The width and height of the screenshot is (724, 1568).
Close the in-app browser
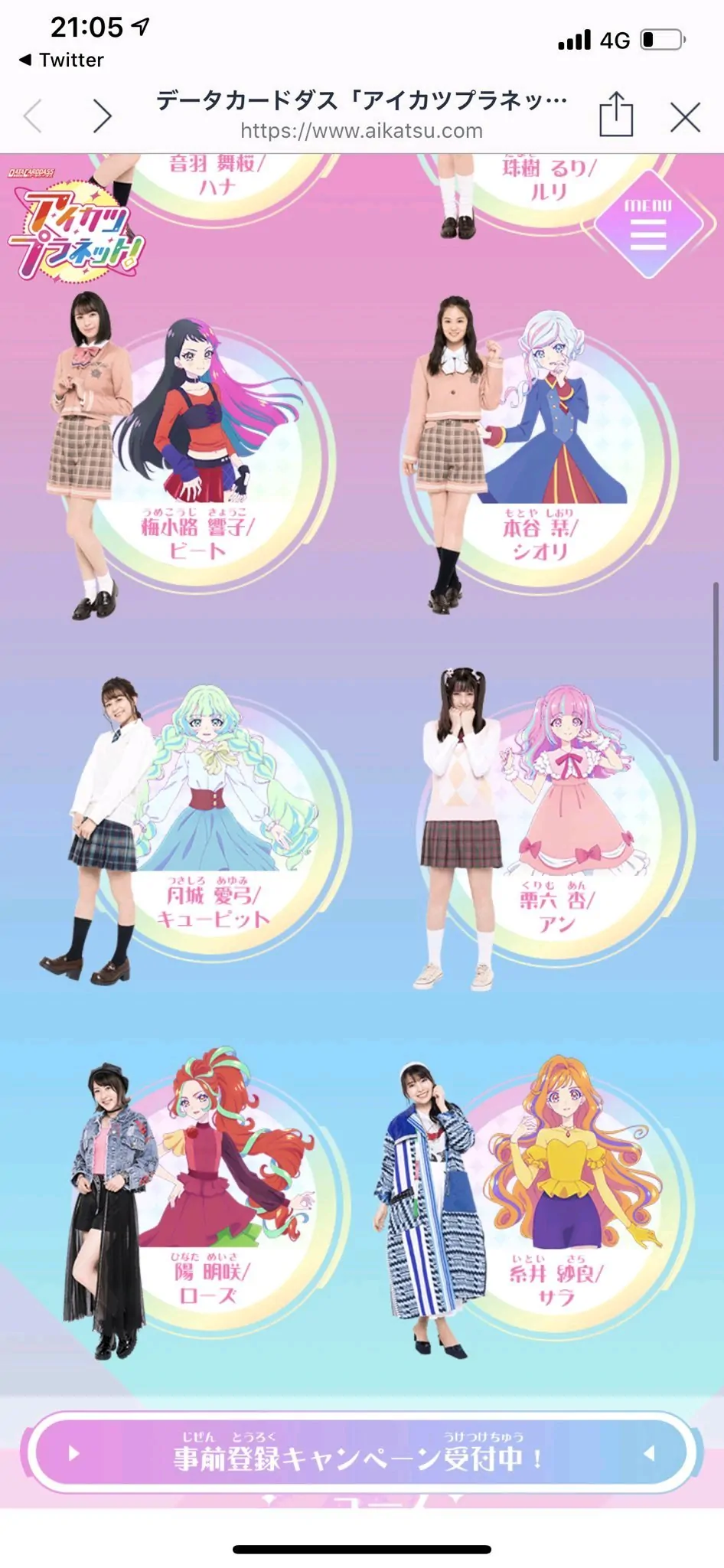(x=685, y=117)
